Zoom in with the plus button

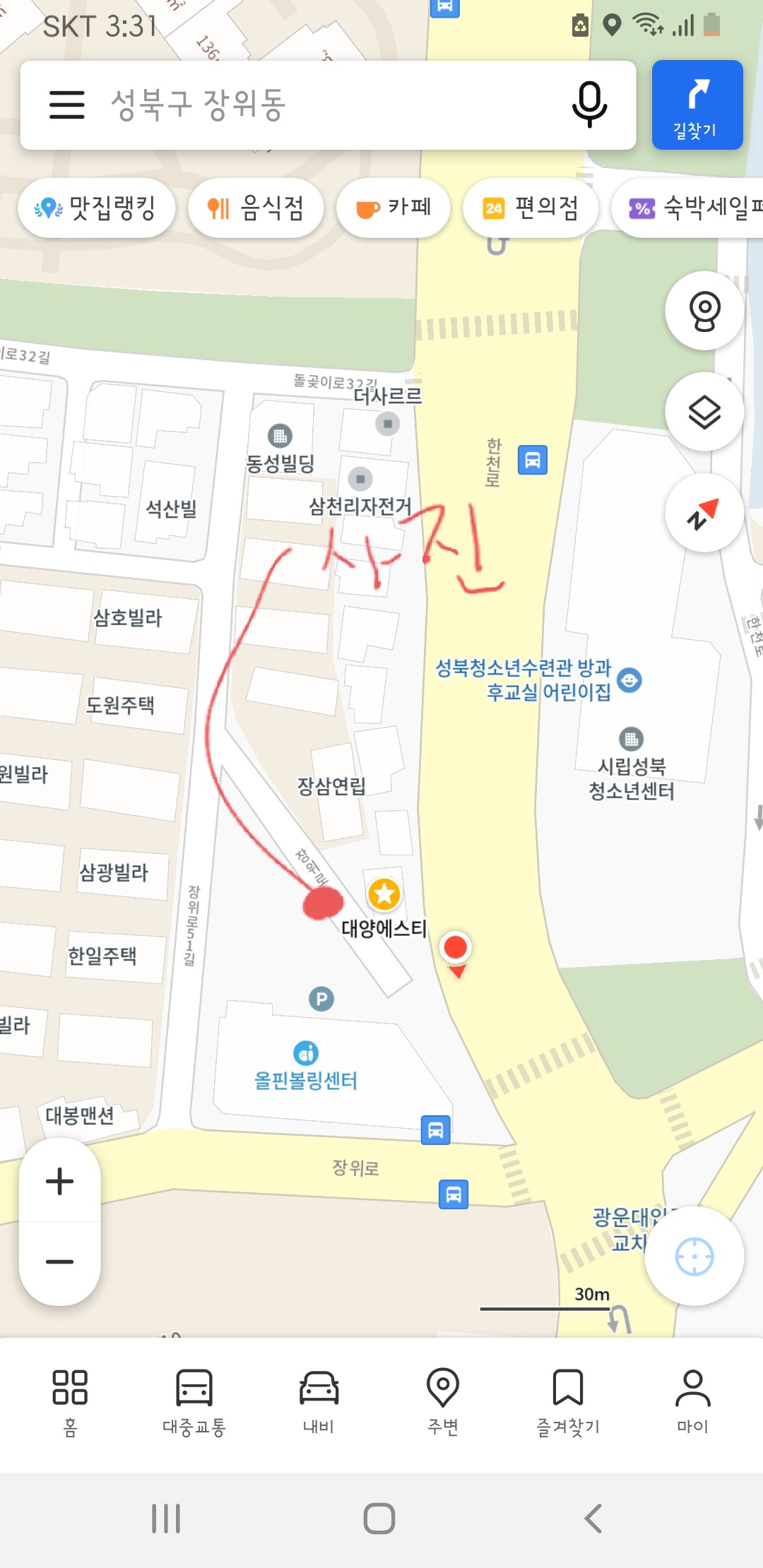pos(60,1181)
